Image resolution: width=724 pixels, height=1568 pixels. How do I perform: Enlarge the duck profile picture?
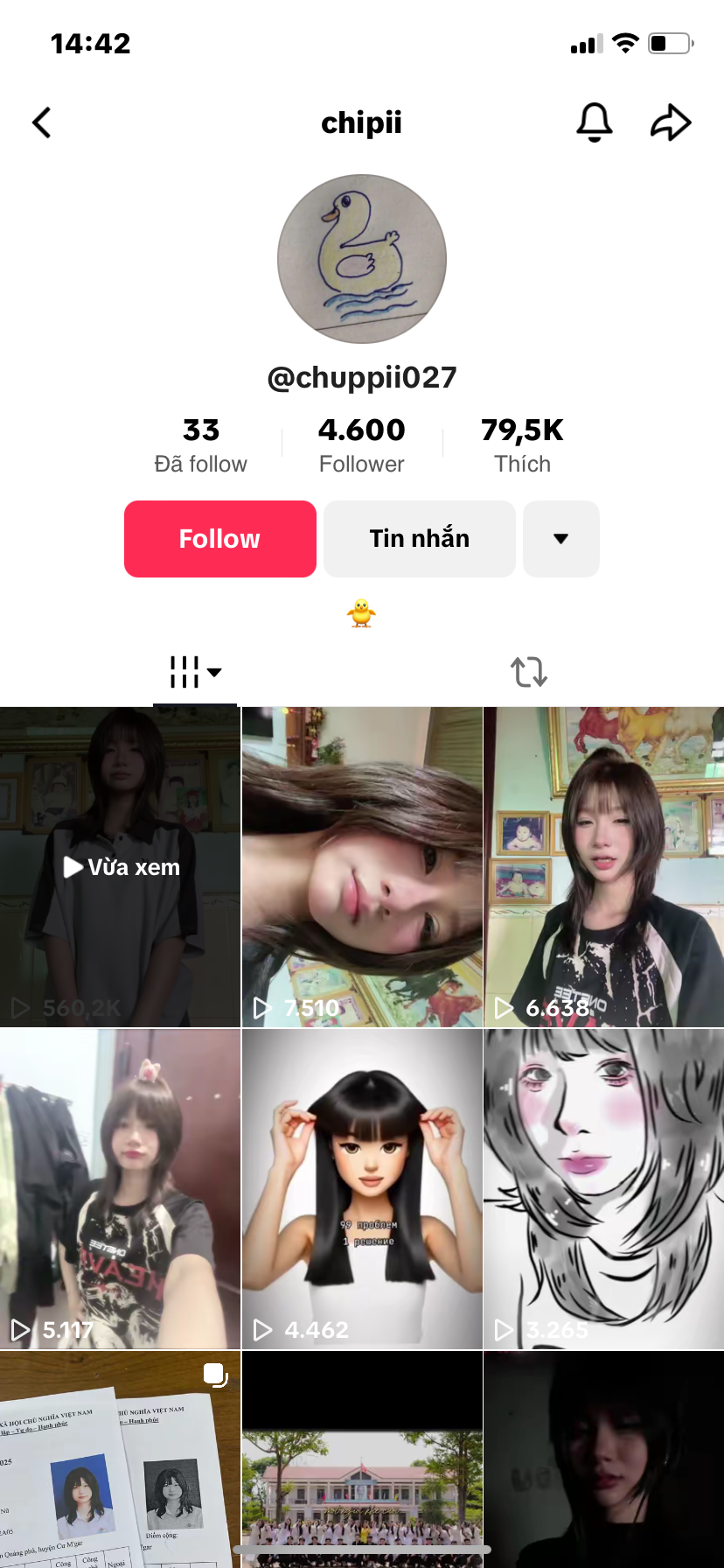(362, 259)
